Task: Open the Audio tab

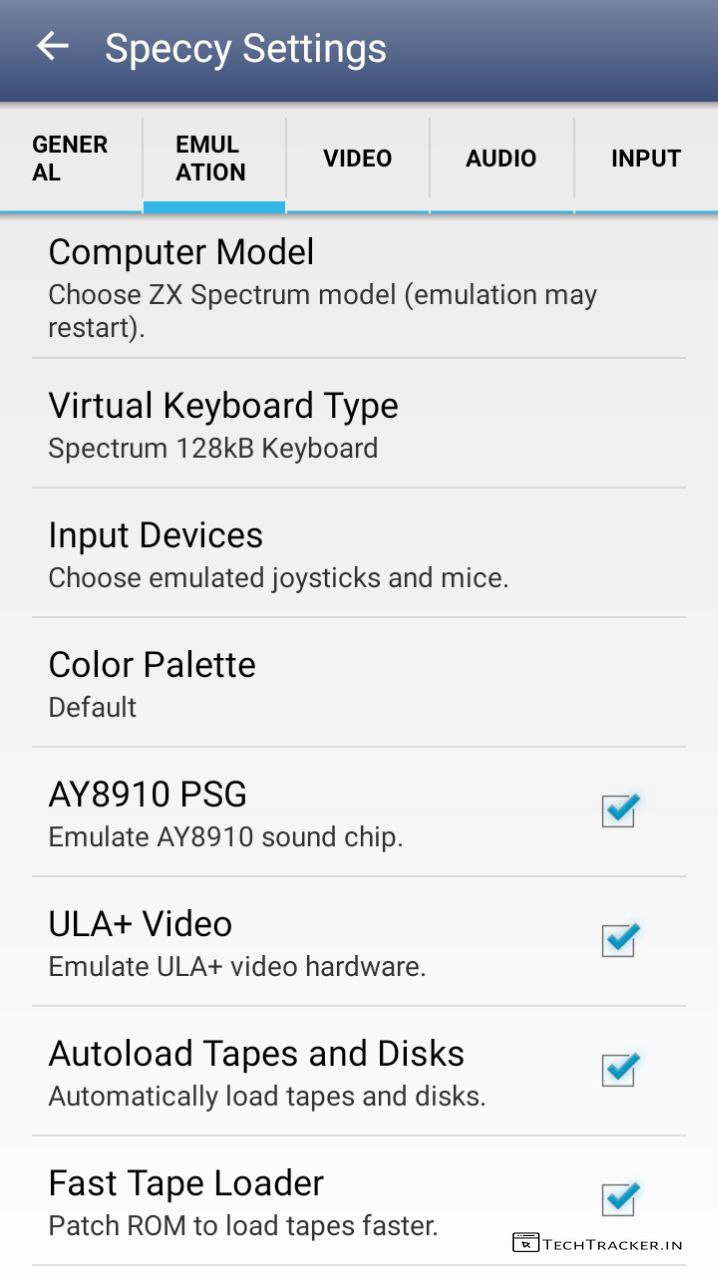Action: [x=501, y=158]
